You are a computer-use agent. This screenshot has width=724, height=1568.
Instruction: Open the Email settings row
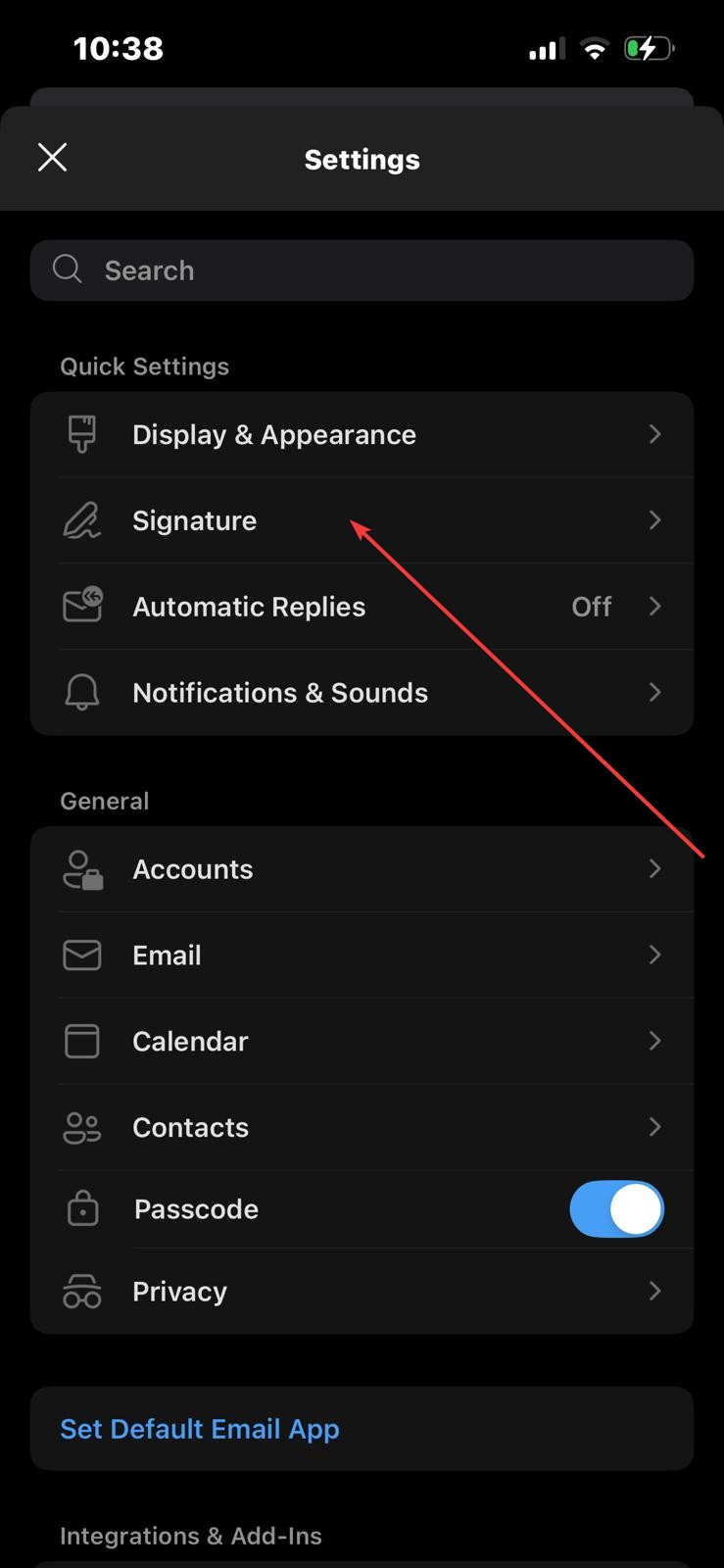click(362, 955)
